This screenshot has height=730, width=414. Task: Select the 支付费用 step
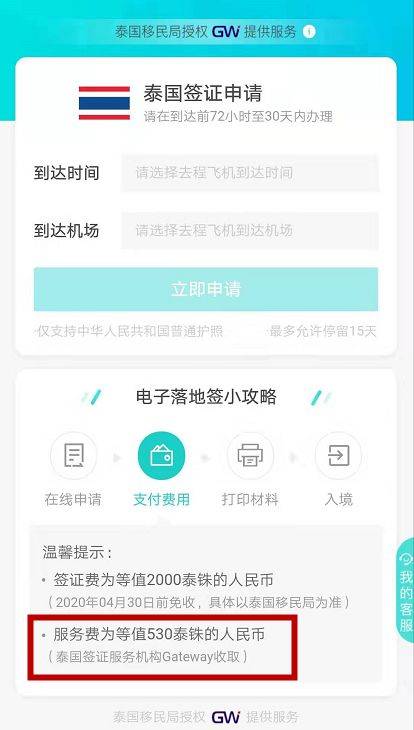tap(161, 469)
